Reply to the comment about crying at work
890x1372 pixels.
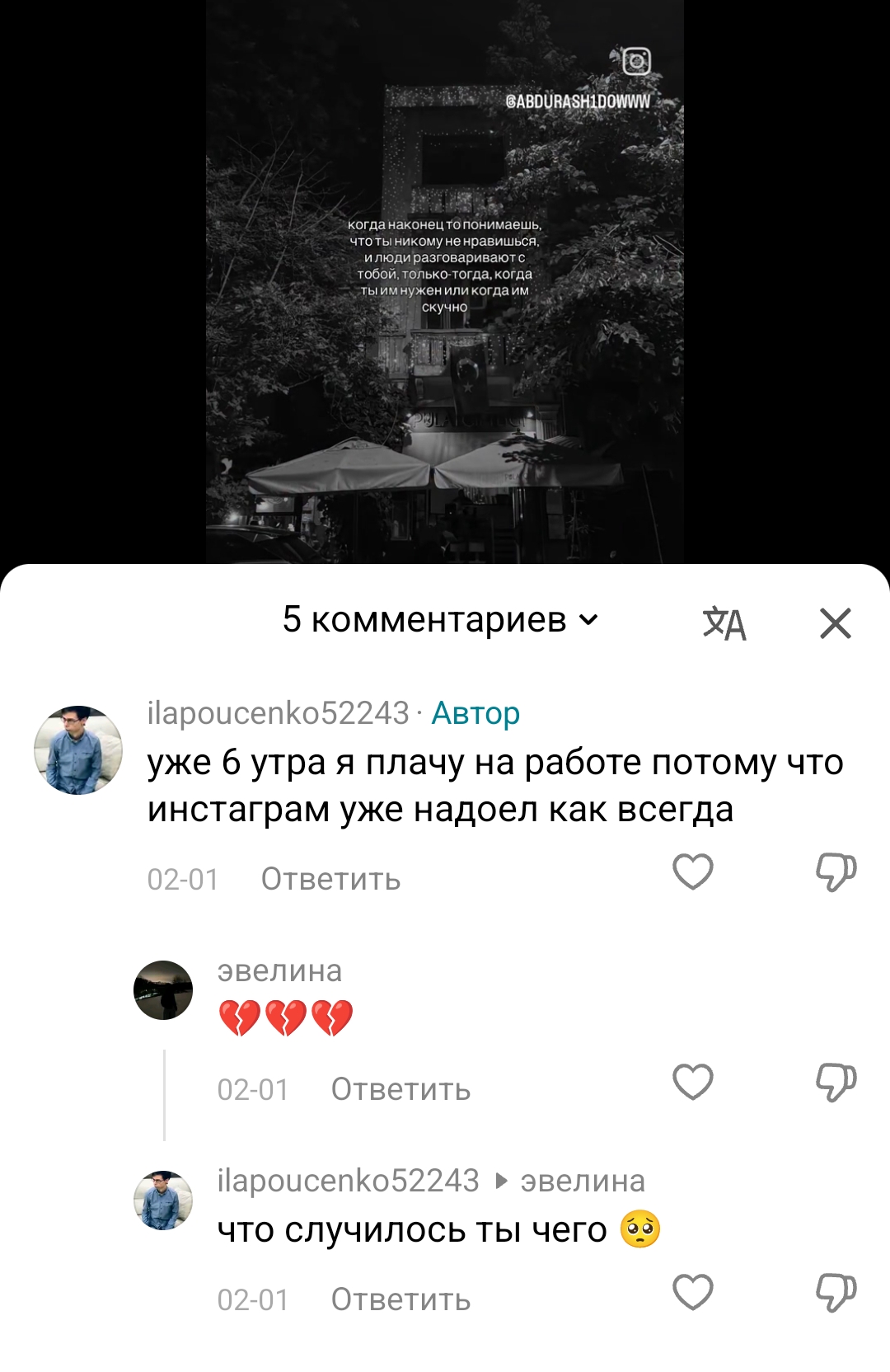point(330,880)
